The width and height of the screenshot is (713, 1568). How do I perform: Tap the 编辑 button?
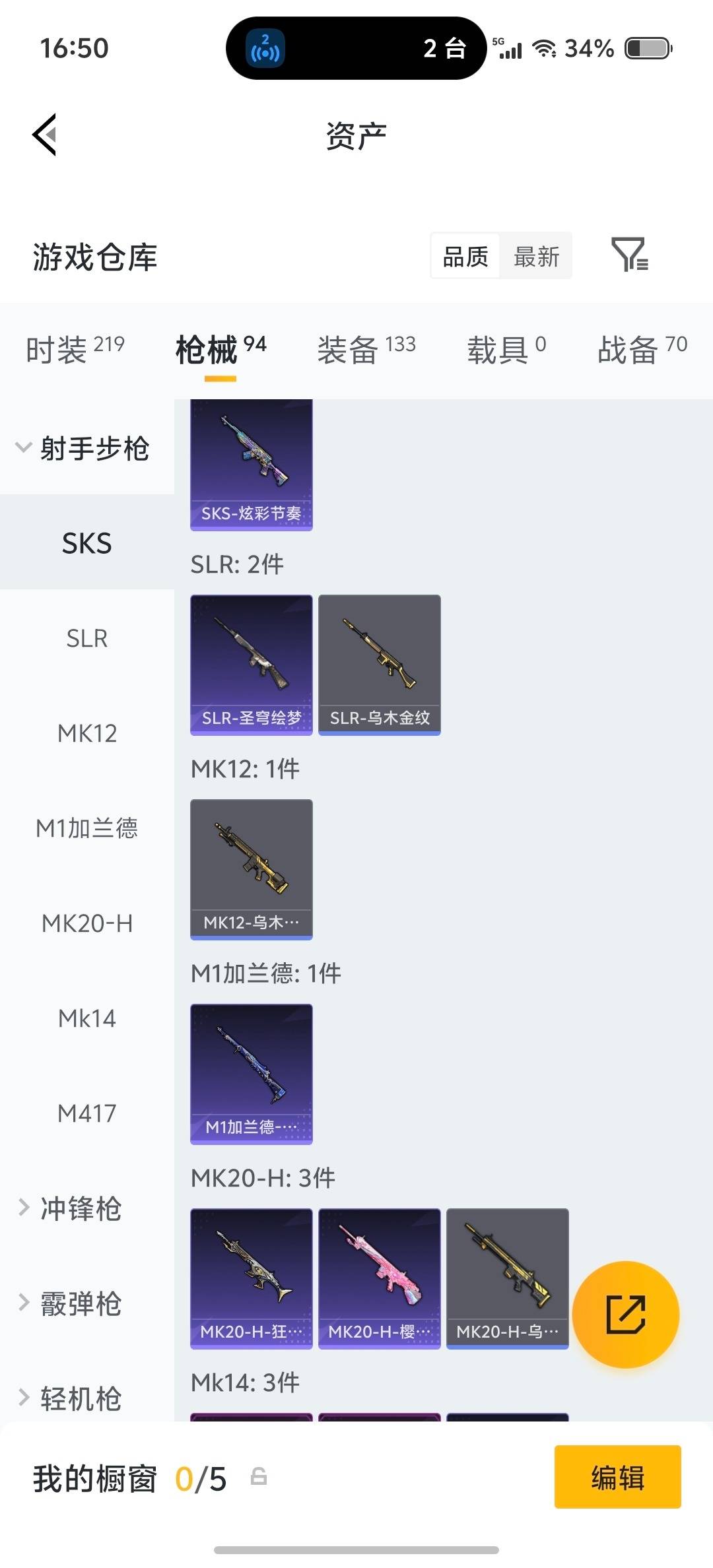click(x=618, y=1478)
